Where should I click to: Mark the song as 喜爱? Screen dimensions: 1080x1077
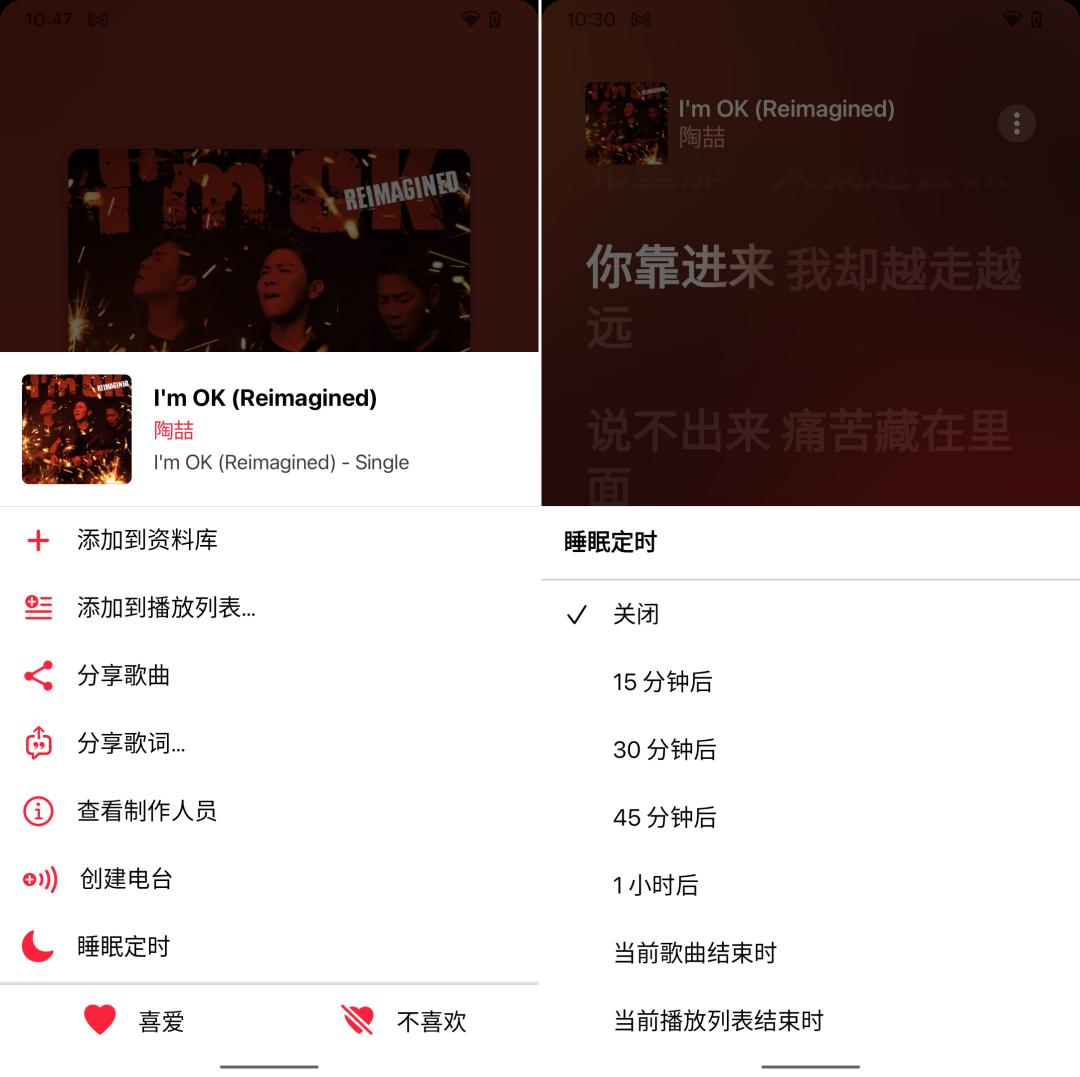click(x=134, y=1021)
